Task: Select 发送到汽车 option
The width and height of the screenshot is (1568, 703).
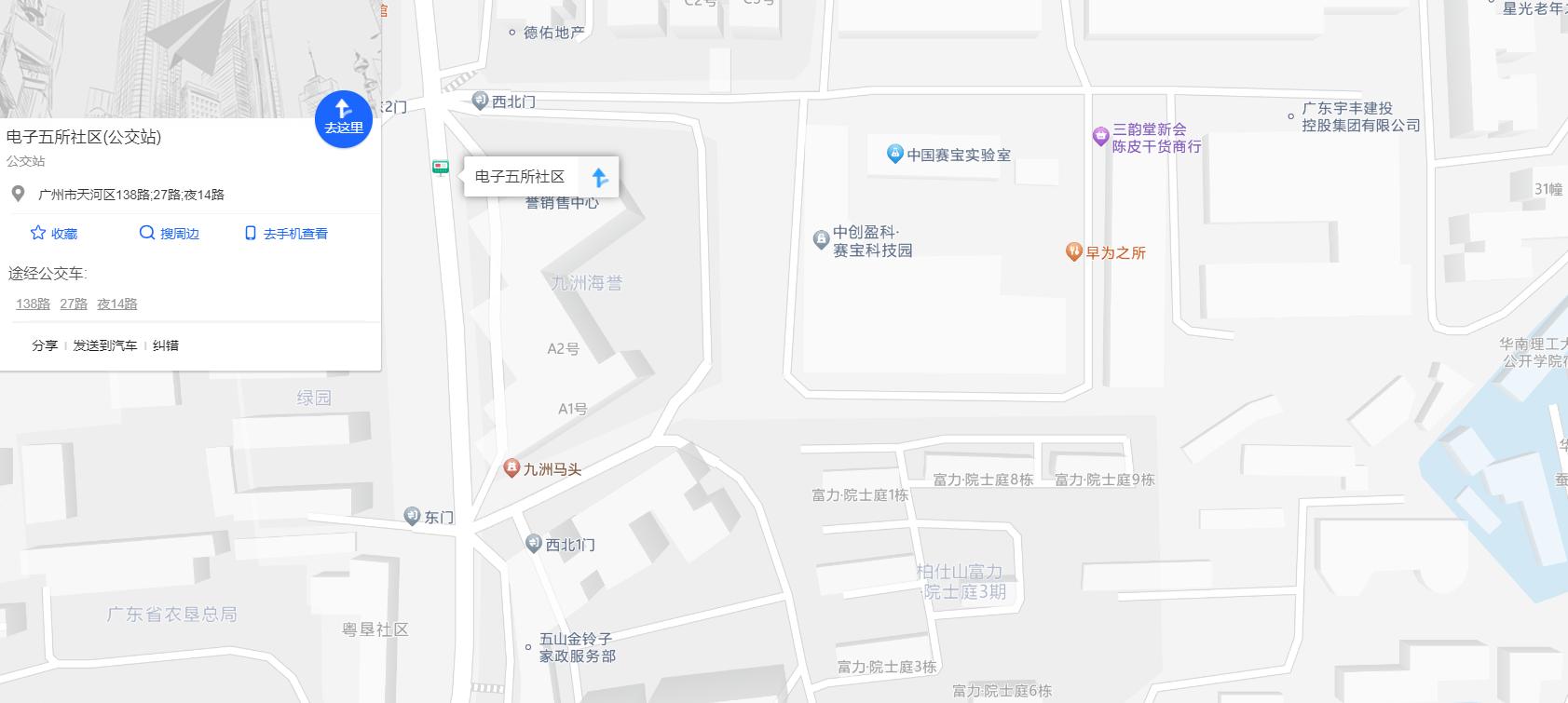Action: point(105,345)
